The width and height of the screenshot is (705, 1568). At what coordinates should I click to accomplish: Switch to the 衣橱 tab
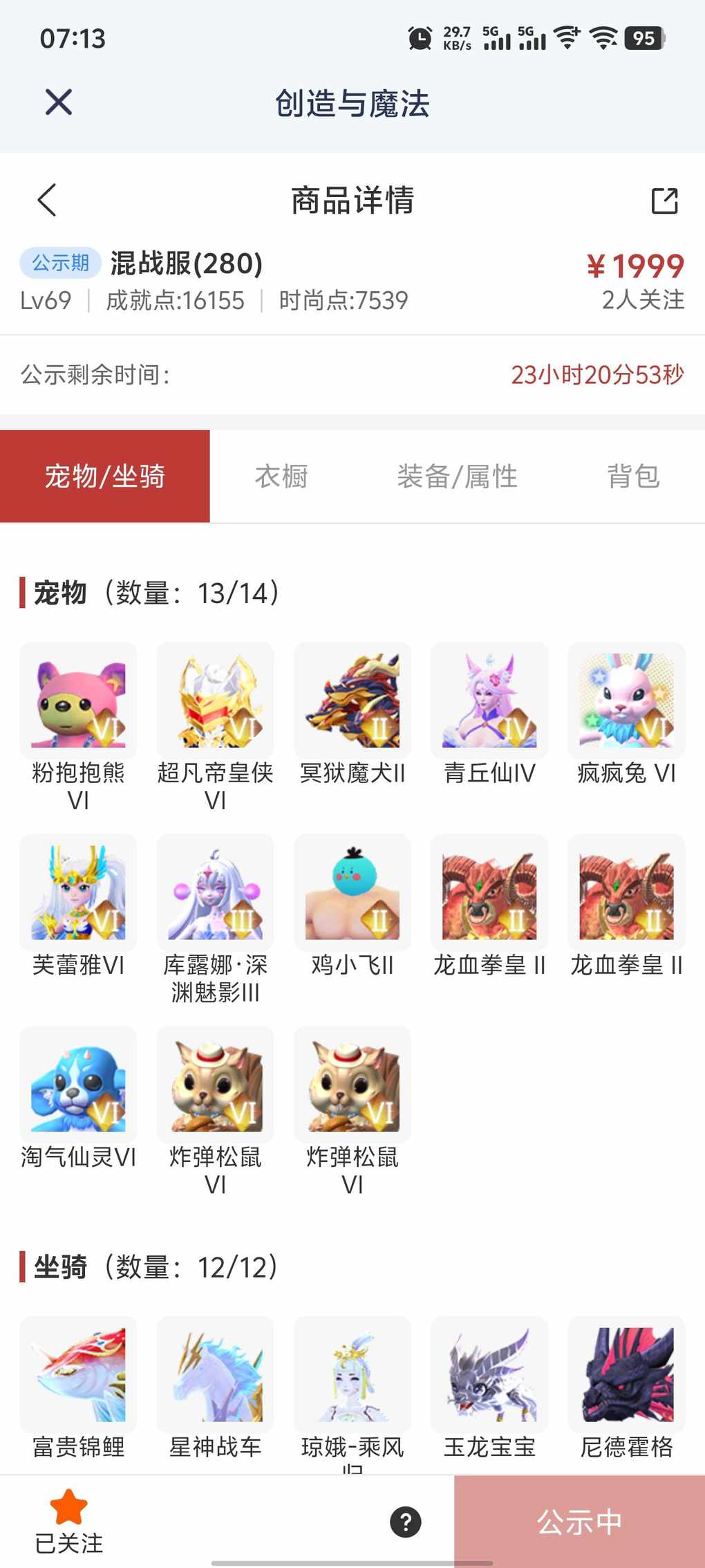(281, 477)
